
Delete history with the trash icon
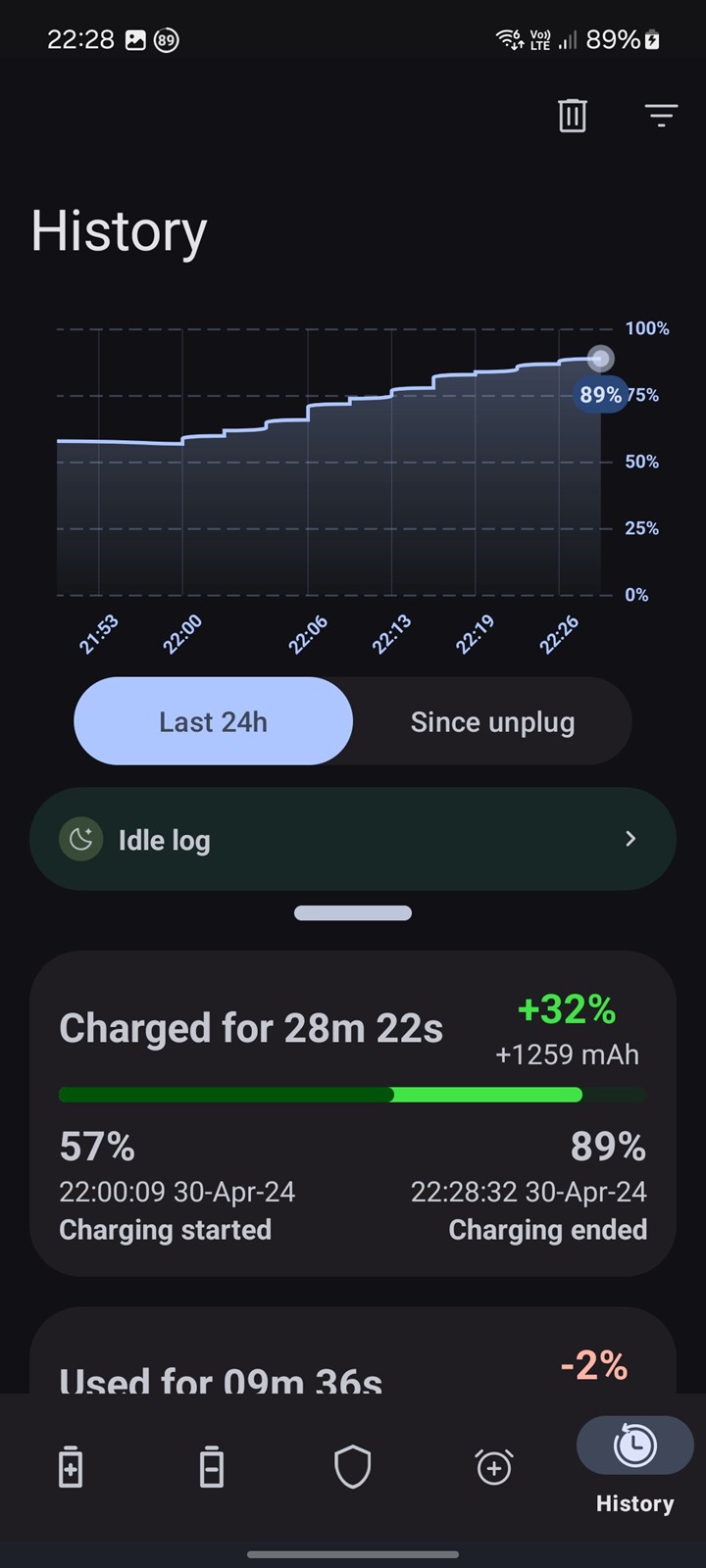tap(573, 116)
